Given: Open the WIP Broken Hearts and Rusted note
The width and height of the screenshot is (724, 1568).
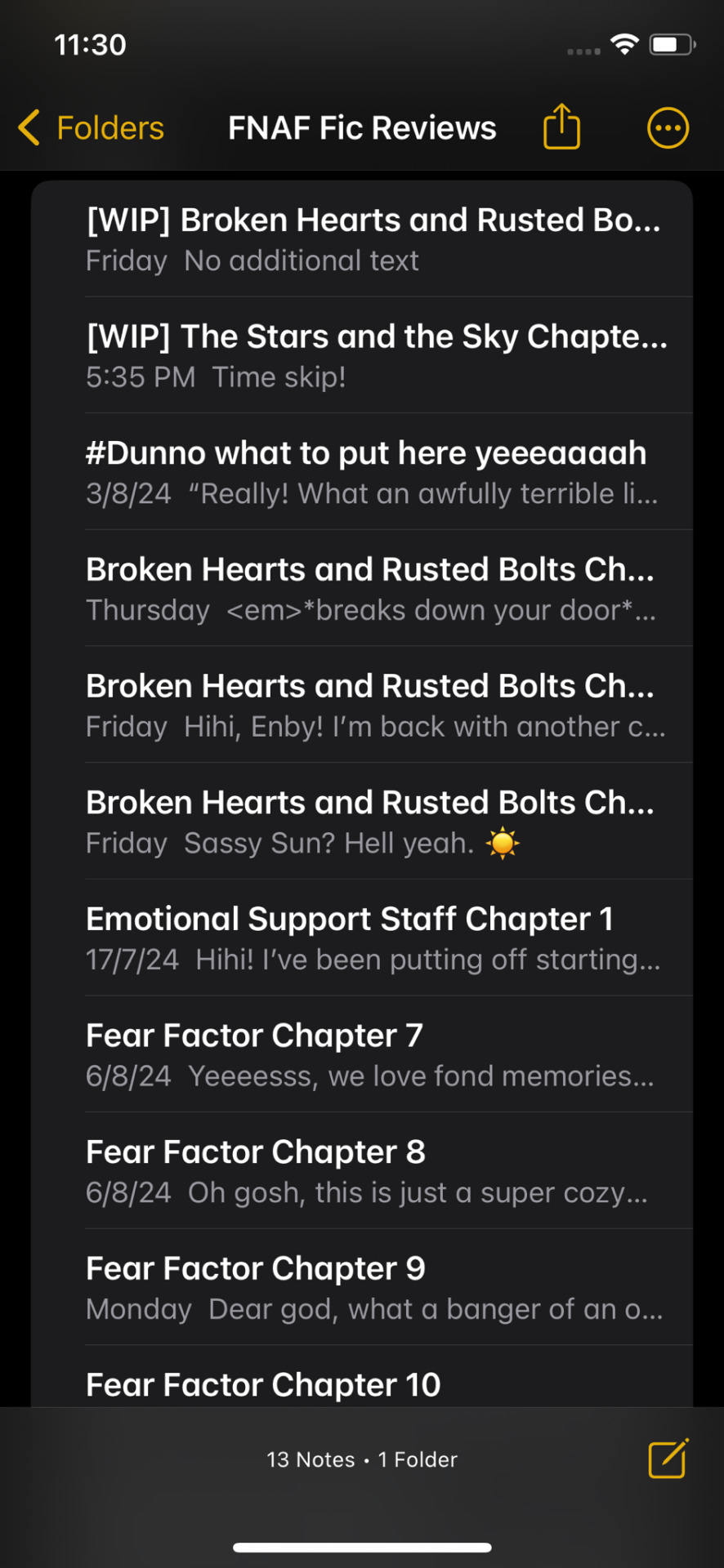Looking at the screenshot, I should [373, 238].
